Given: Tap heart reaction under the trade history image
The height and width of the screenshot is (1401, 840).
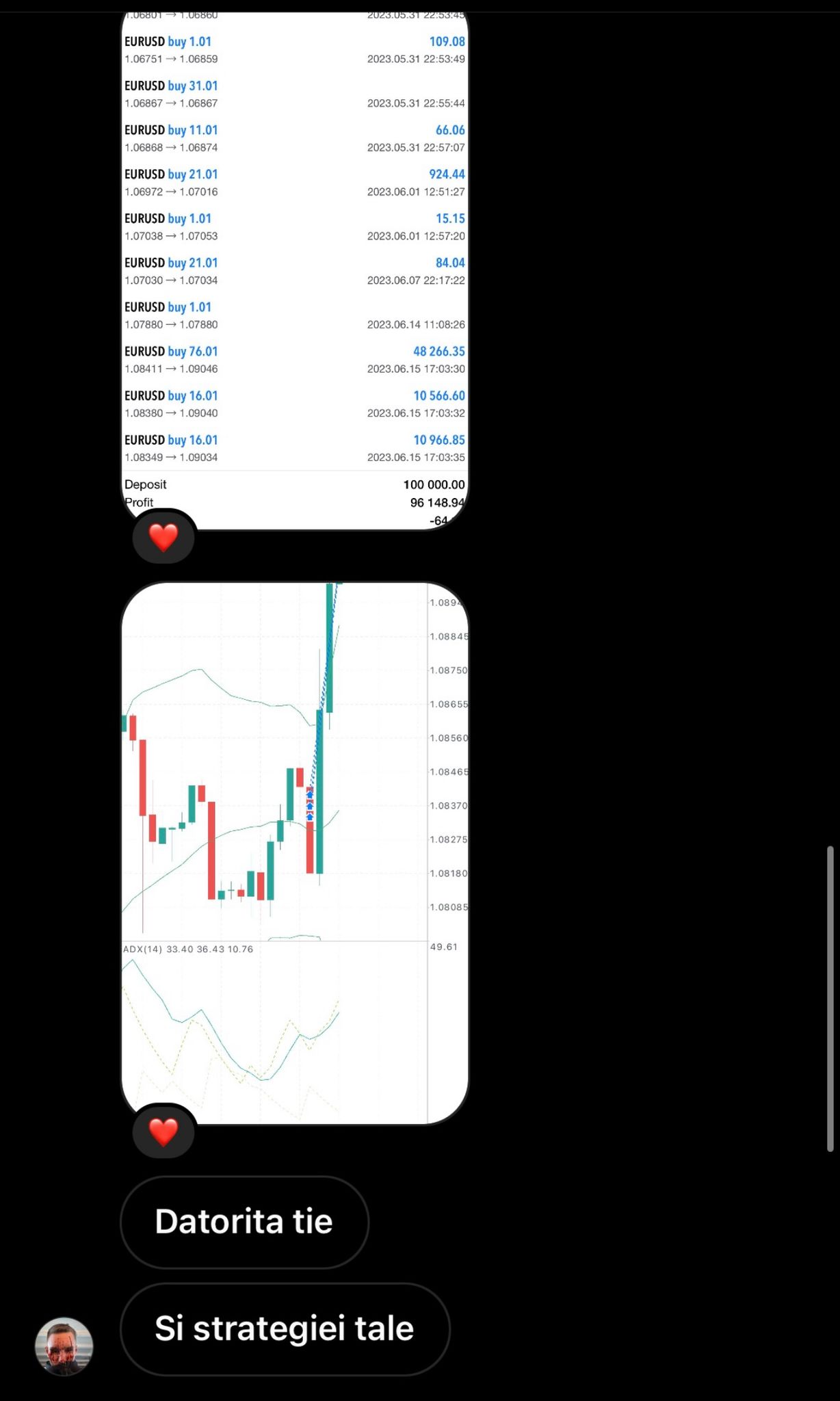Looking at the screenshot, I should pyautogui.click(x=163, y=538).
